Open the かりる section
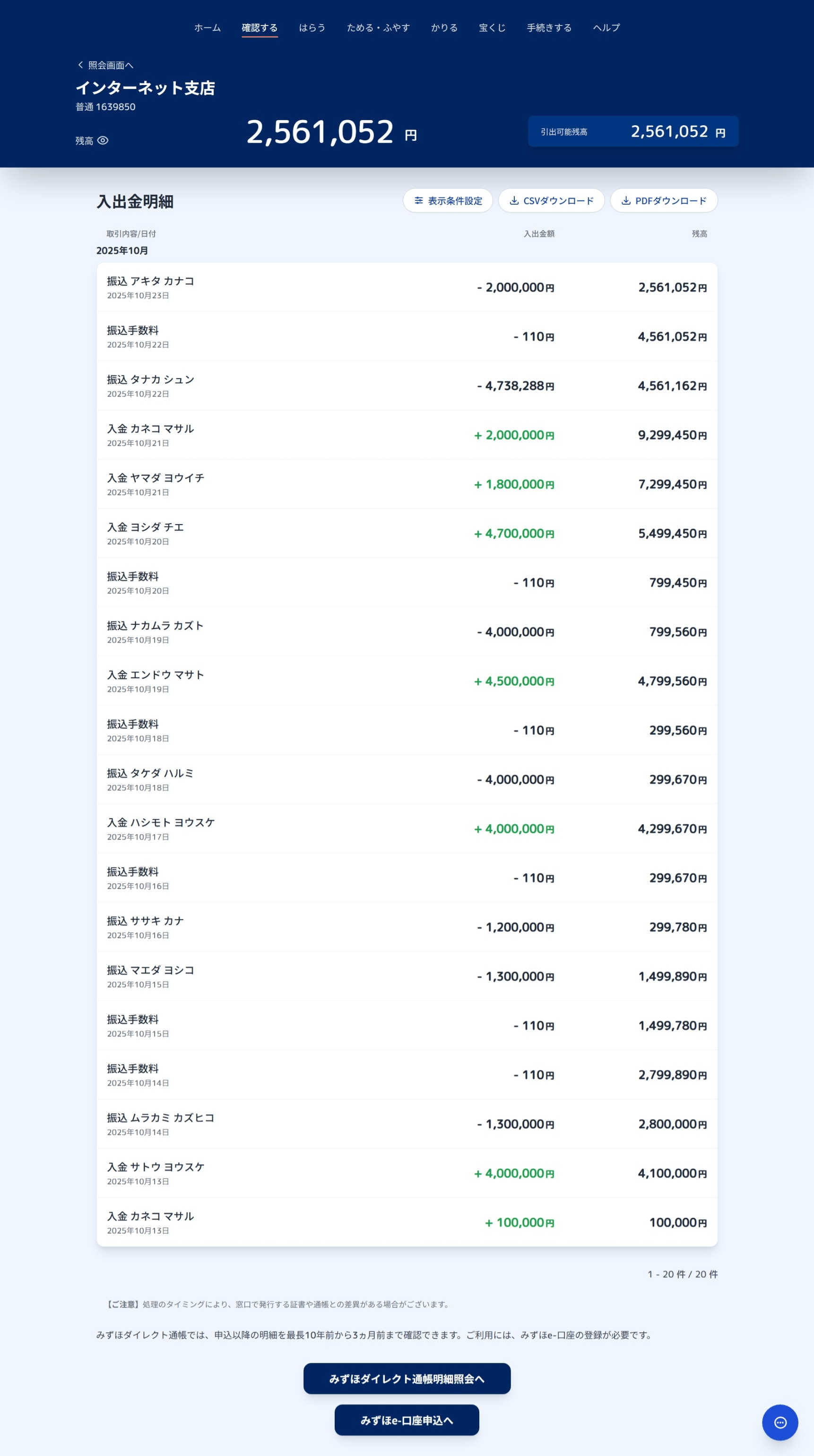This screenshot has height=1456, width=814. click(x=444, y=28)
